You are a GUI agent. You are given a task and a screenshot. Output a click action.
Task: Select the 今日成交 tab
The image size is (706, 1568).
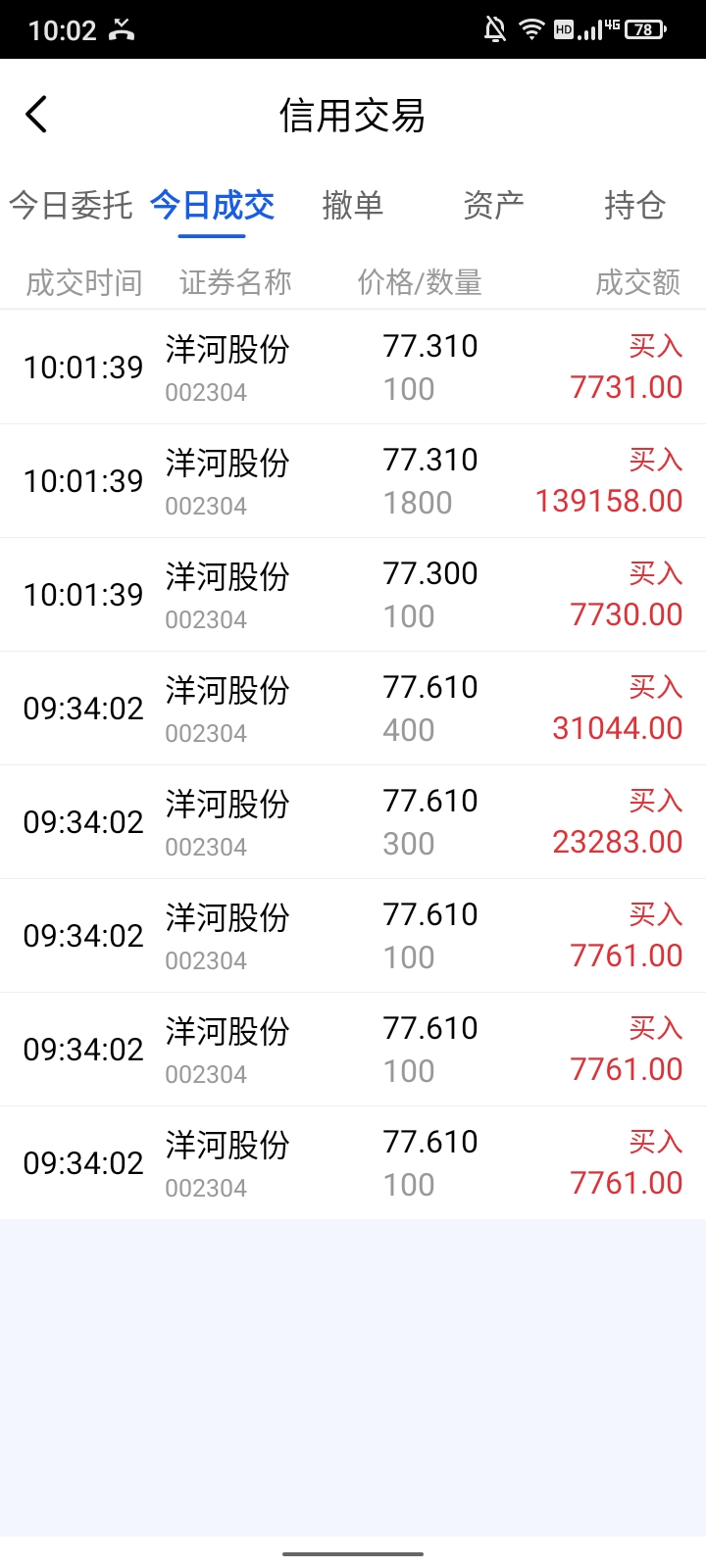pos(212,206)
